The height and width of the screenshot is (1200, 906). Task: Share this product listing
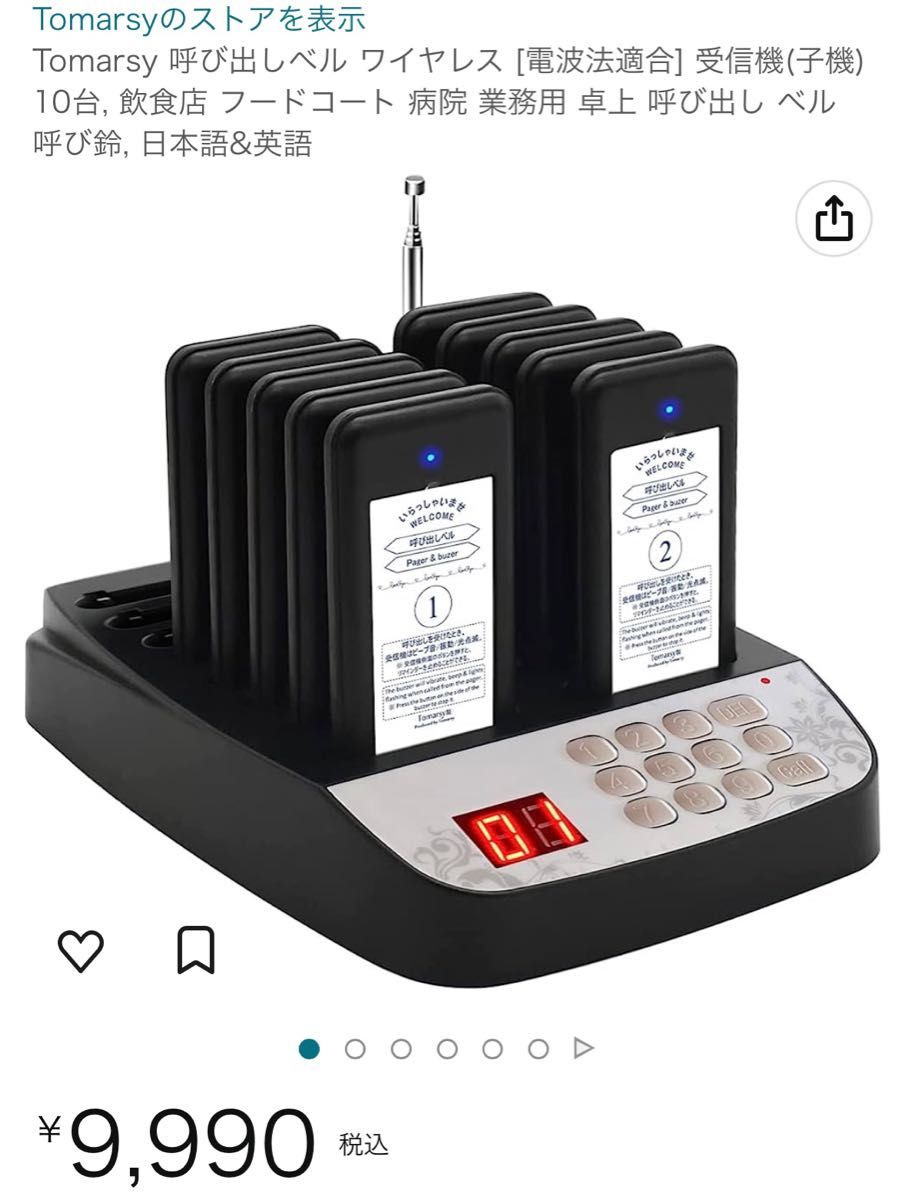point(834,221)
